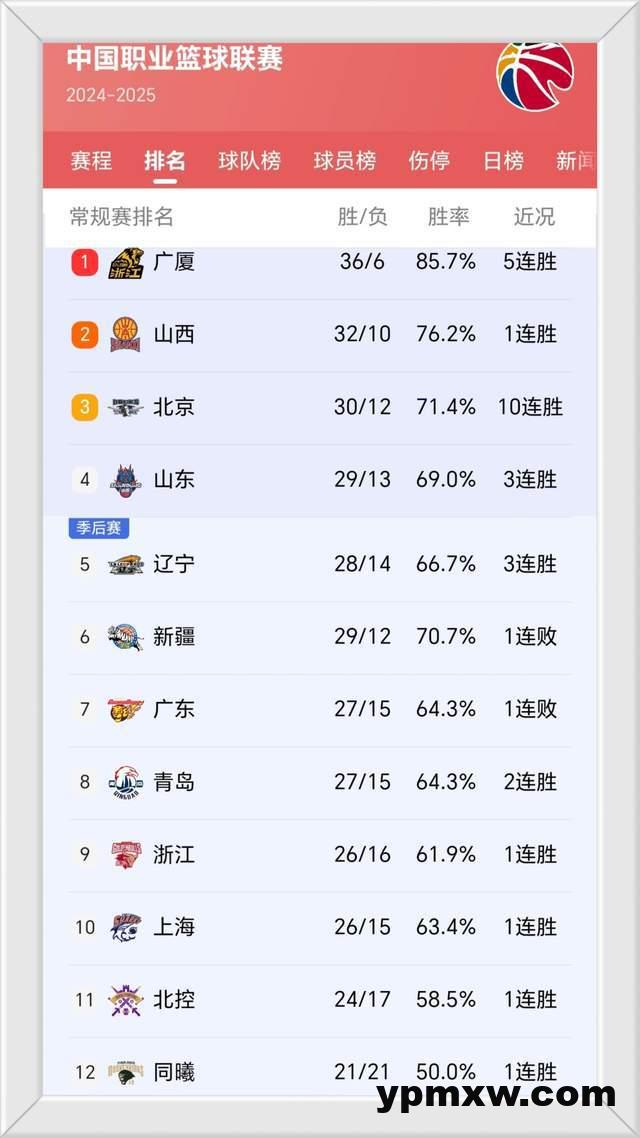Switch to the 赛程 tab
The height and width of the screenshot is (1138, 640).
point(91,160)
